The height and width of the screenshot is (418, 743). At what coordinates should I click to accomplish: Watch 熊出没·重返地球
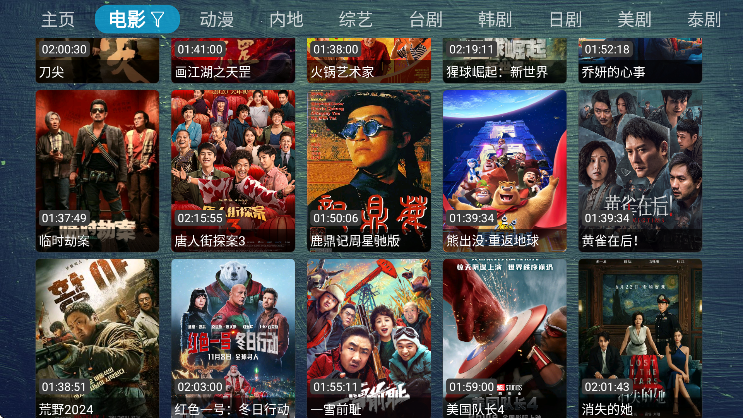[505, 170]
